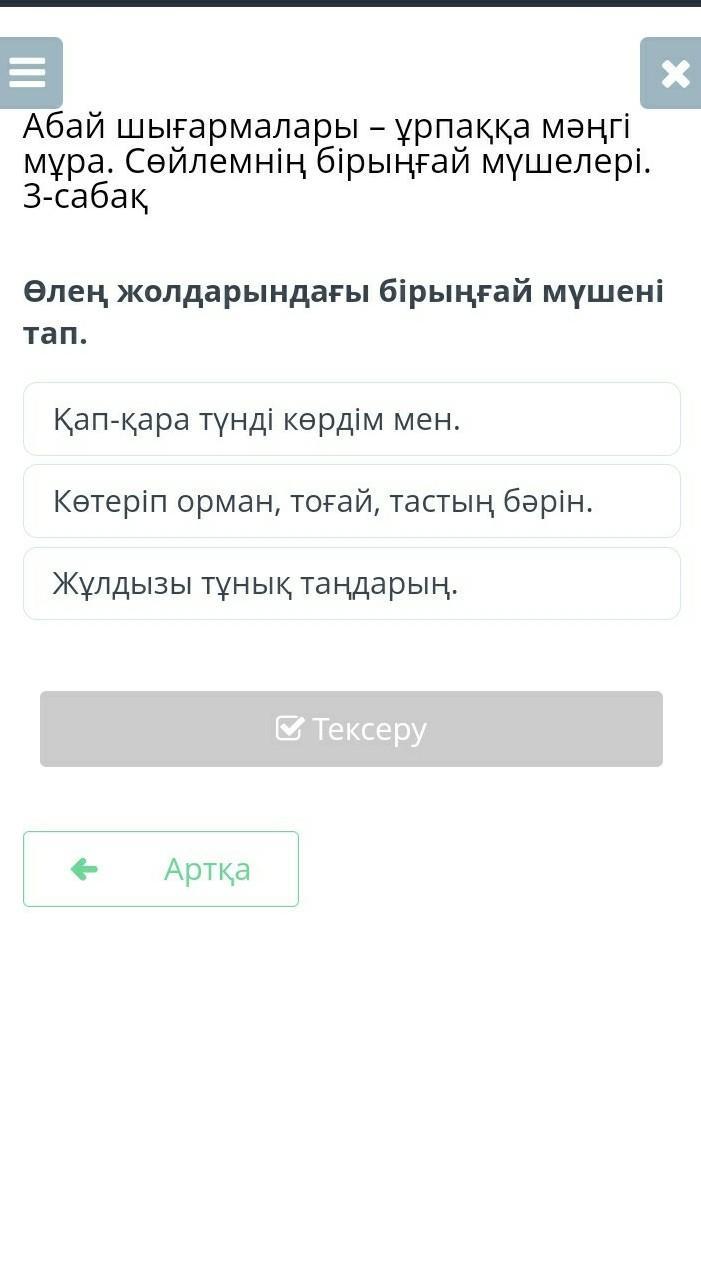Screen dimensions: 701x1284
Task: Tap the Тексеру check button
Action: click(x=351, y=729)
